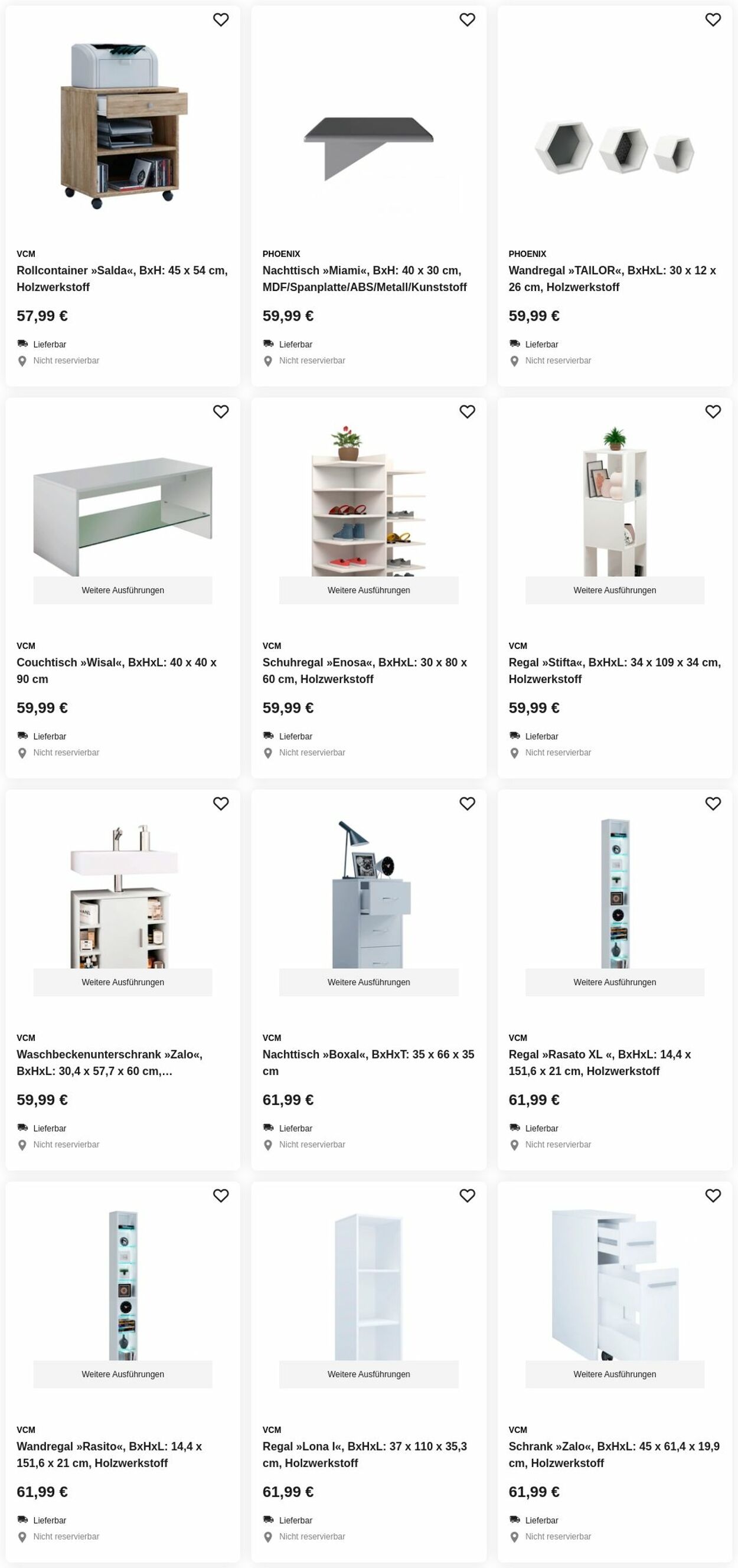
Task: Add Rollcontainer Salda to the wishlist
Action: tap(220, 20)
